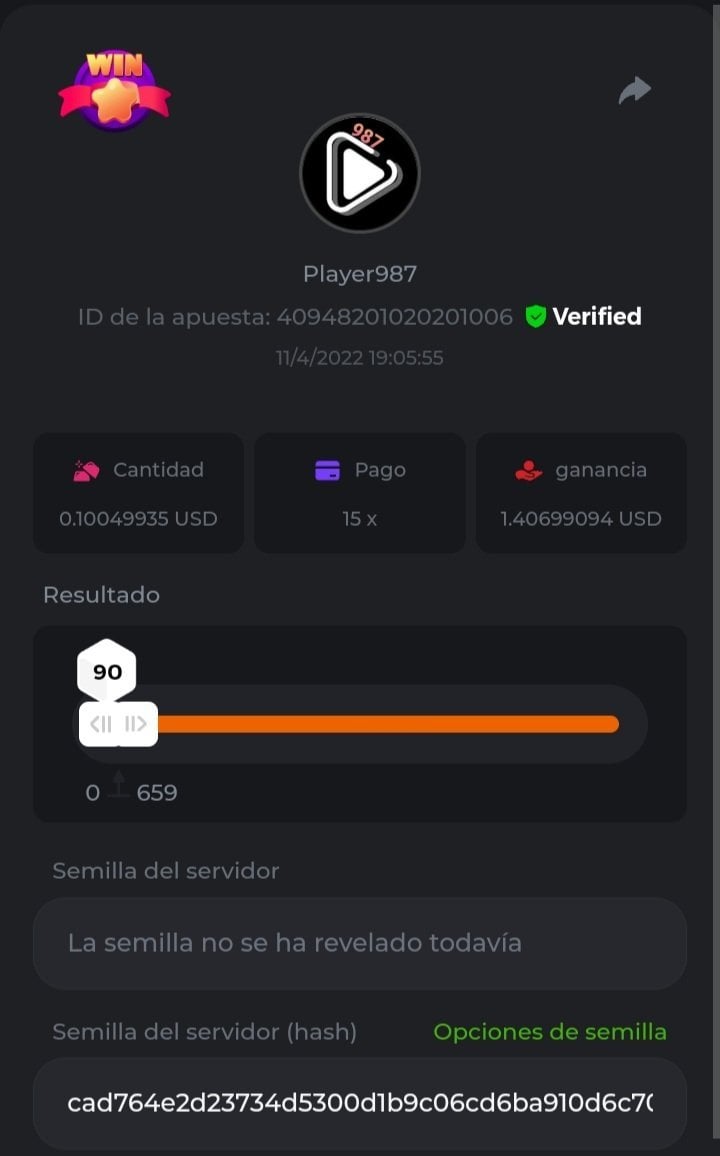Open Opciones de semilla link
The image size is (720, 1156).
tap(550, 1032)
